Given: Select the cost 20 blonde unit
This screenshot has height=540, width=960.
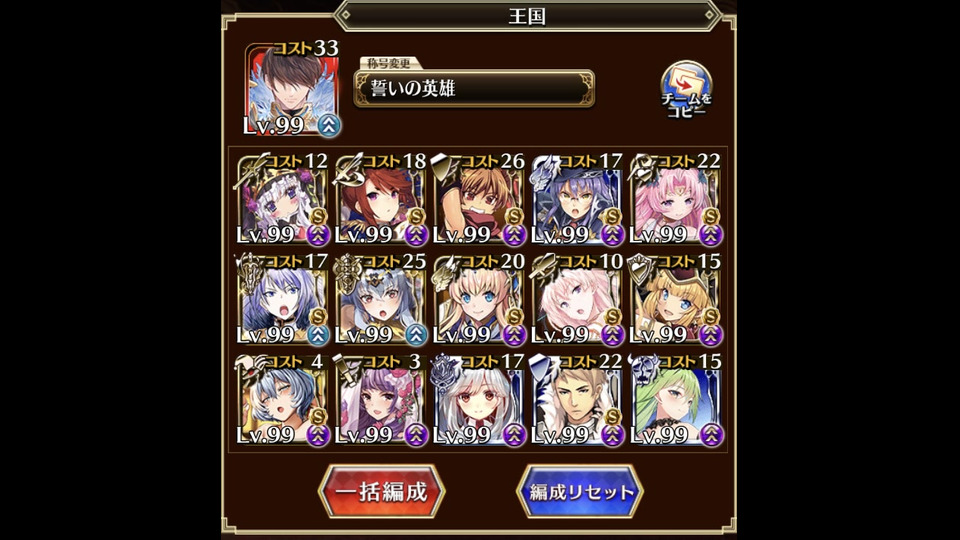Looking at the screenshot, I should [480, 300].
